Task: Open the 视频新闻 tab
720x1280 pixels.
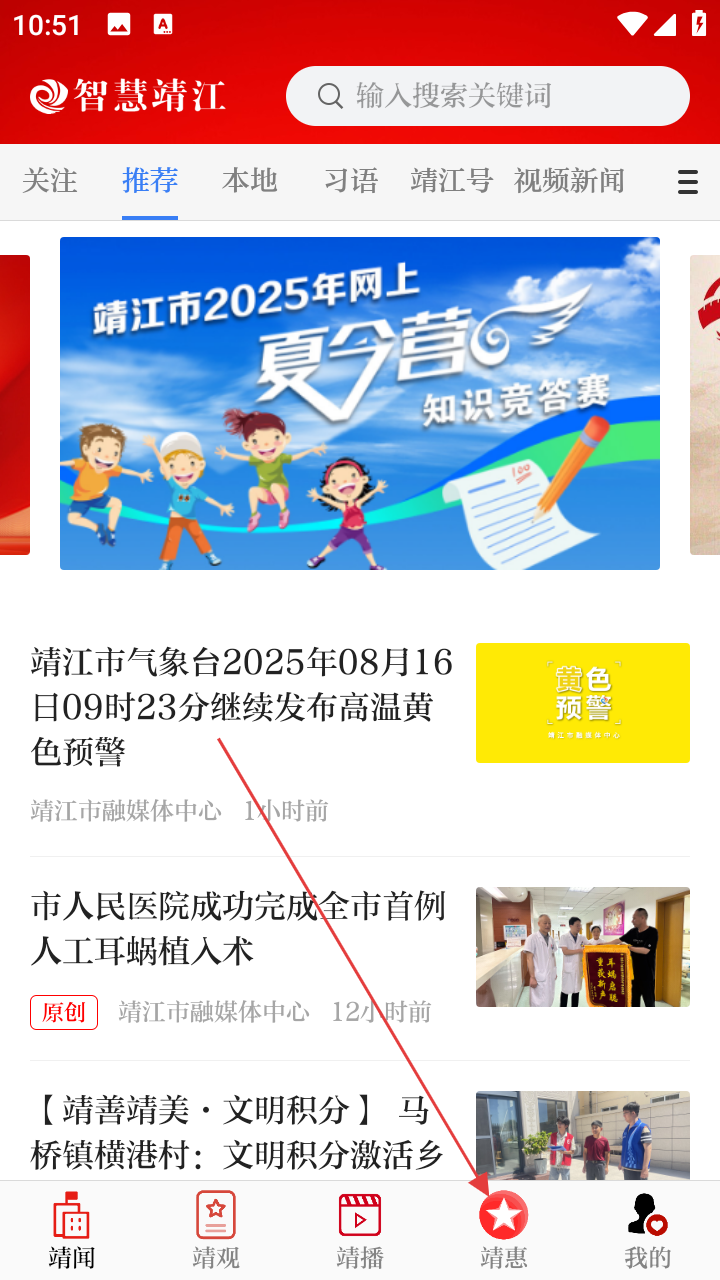Action: pyautogui.click(x=569, y=181)
